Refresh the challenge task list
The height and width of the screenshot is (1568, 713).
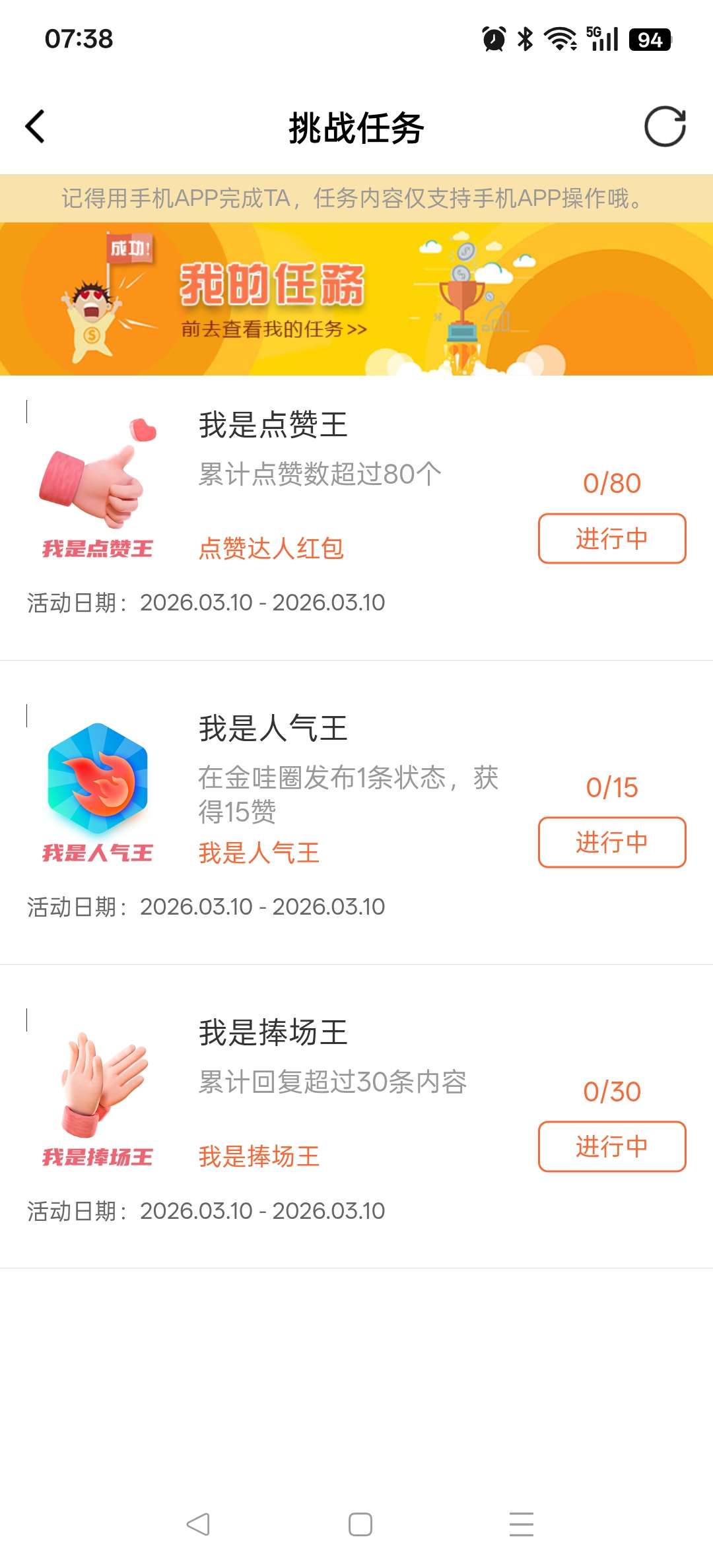665,127
